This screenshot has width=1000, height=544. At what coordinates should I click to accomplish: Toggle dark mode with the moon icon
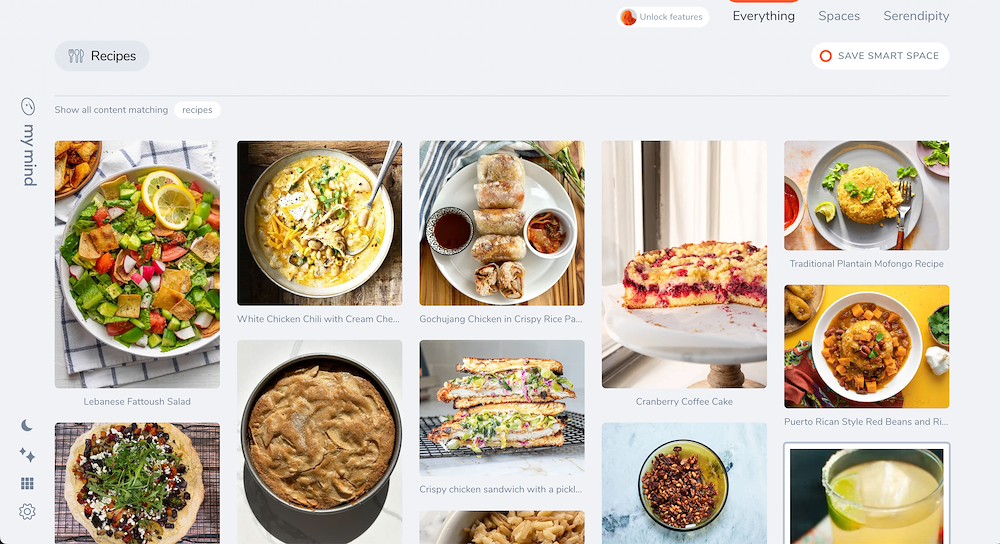pos(27,425)
